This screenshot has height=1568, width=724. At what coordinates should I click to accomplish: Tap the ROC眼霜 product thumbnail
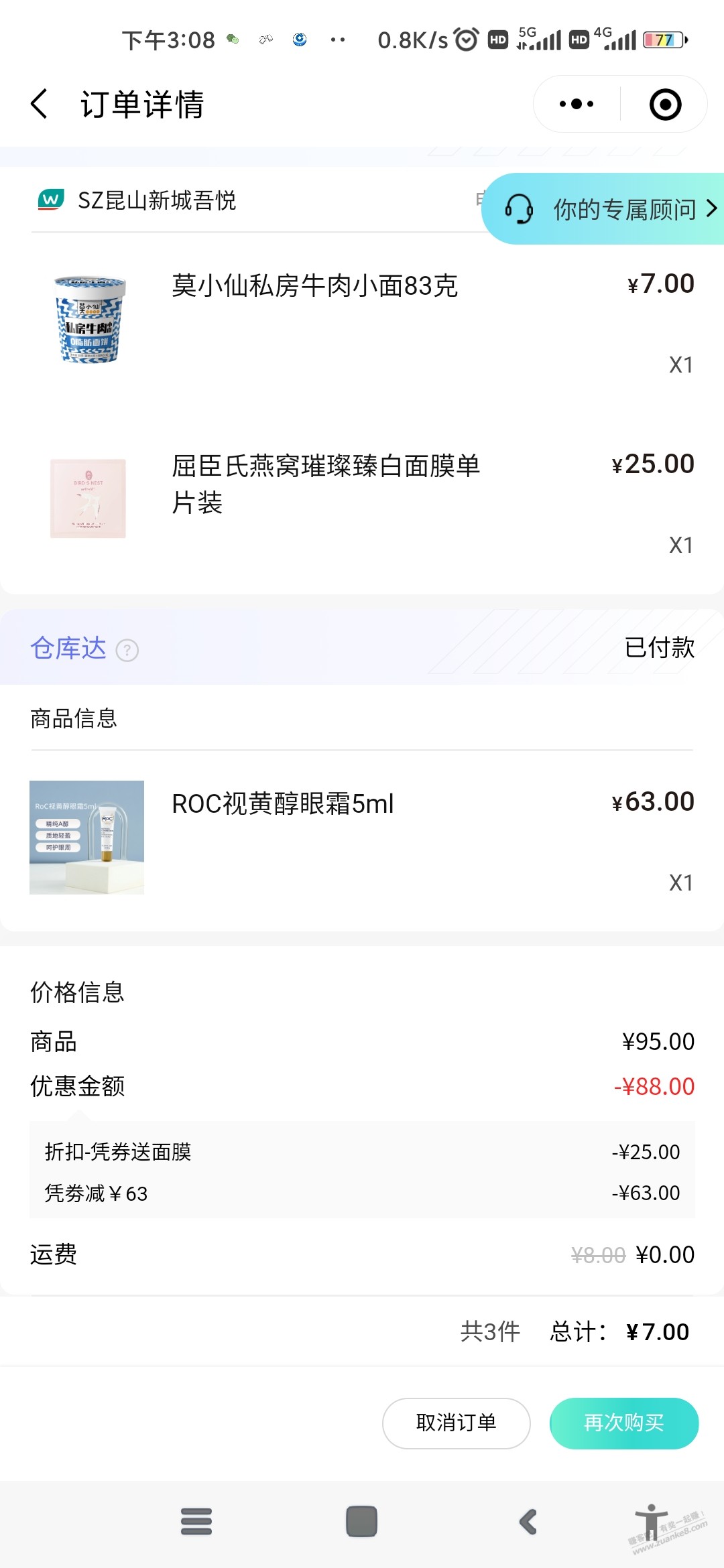[87, 836]
